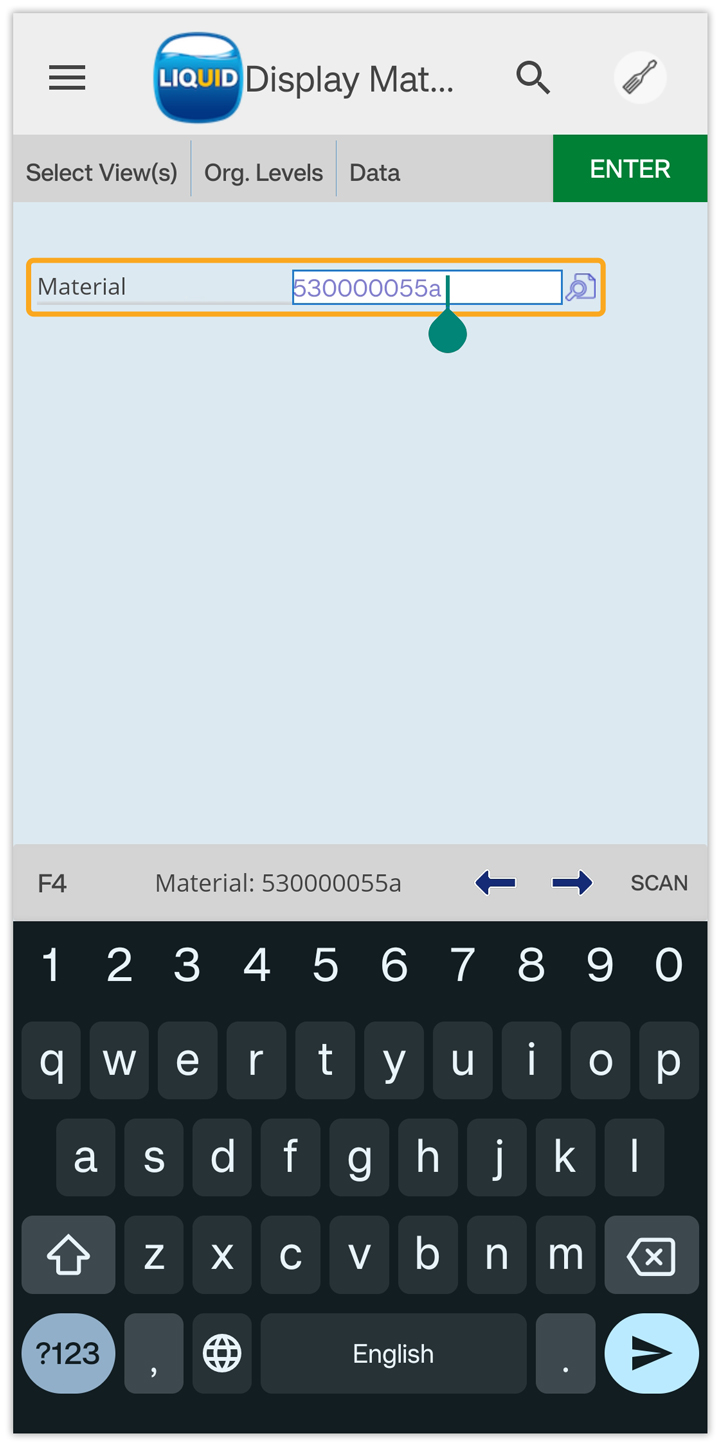Image resolution: width=720 pixels, height=1446 pixels.
Task: Open the paintbrush tool icon
Action: pos(640,77)
